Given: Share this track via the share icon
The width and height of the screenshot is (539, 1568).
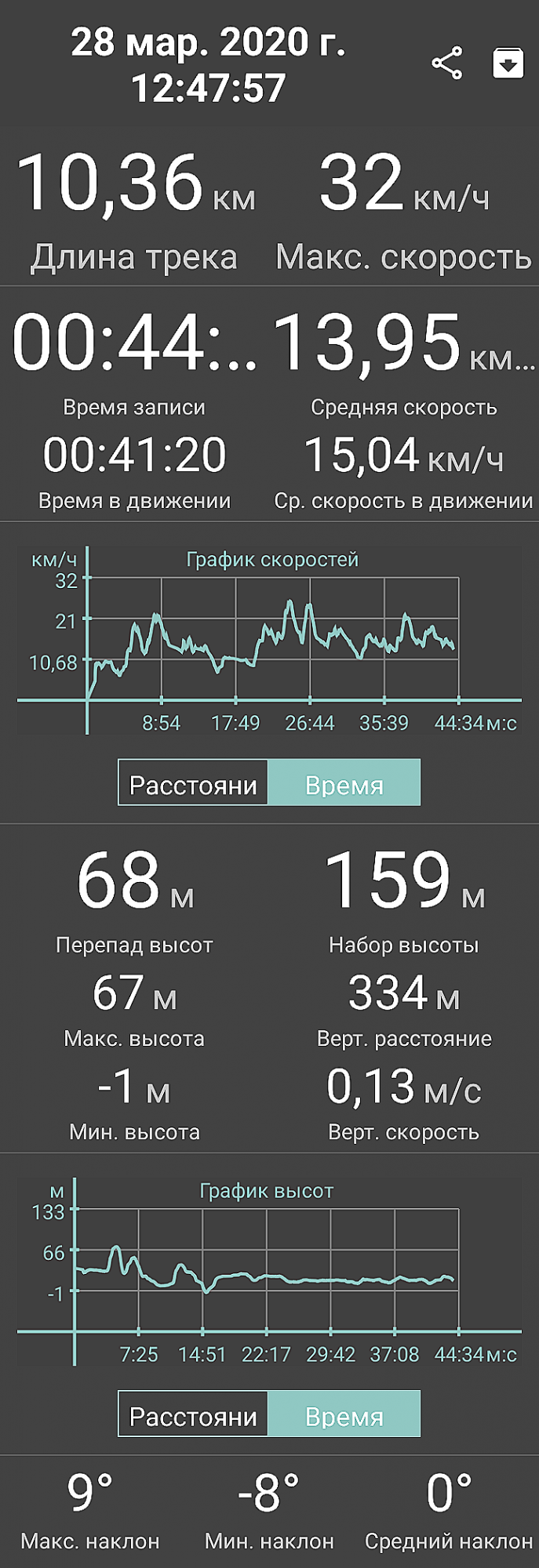Looking at the screenshot, I should (447, 64).
